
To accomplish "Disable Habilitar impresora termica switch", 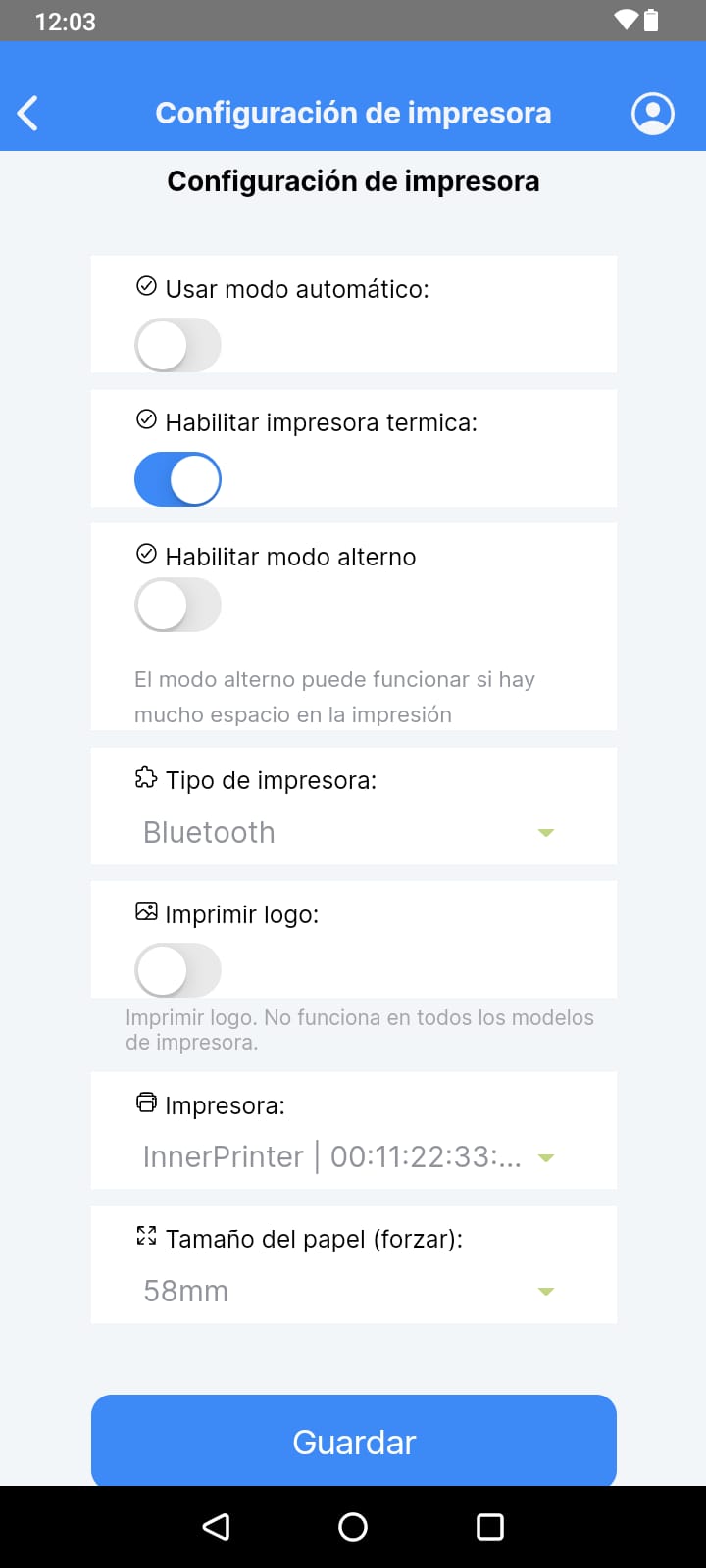I will tap(177, 479).
